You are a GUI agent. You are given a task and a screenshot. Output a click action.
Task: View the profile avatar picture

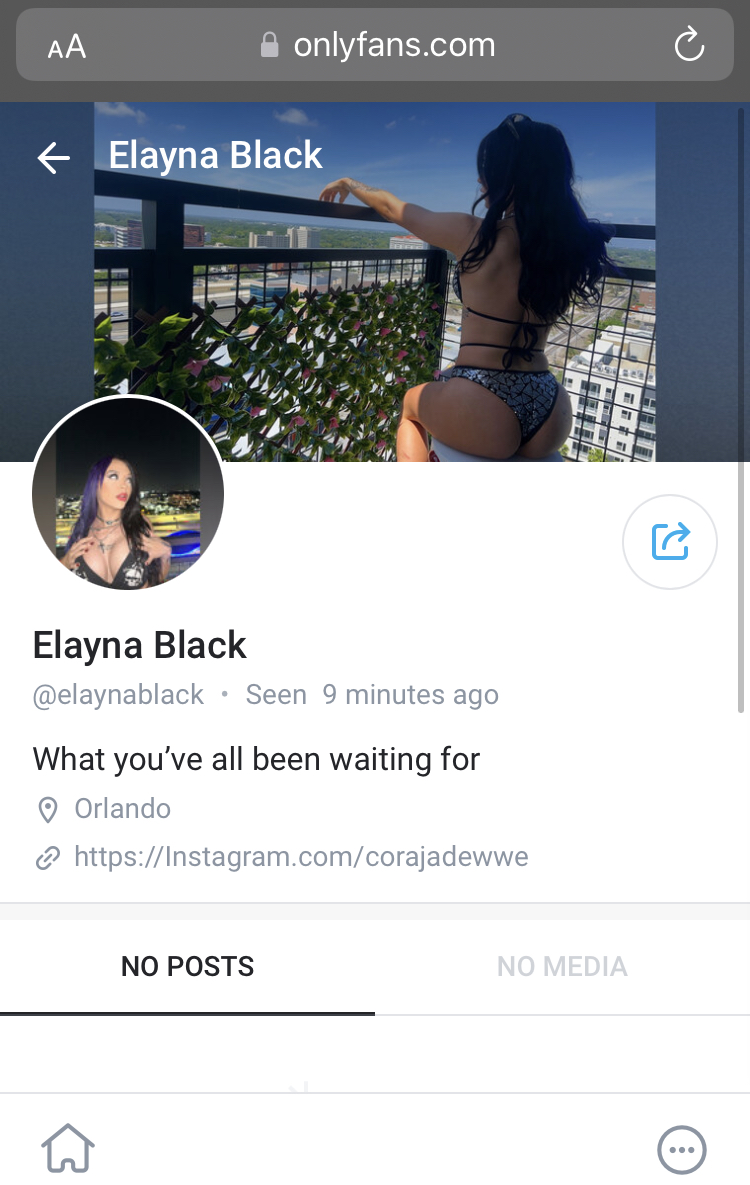(127, 493)
